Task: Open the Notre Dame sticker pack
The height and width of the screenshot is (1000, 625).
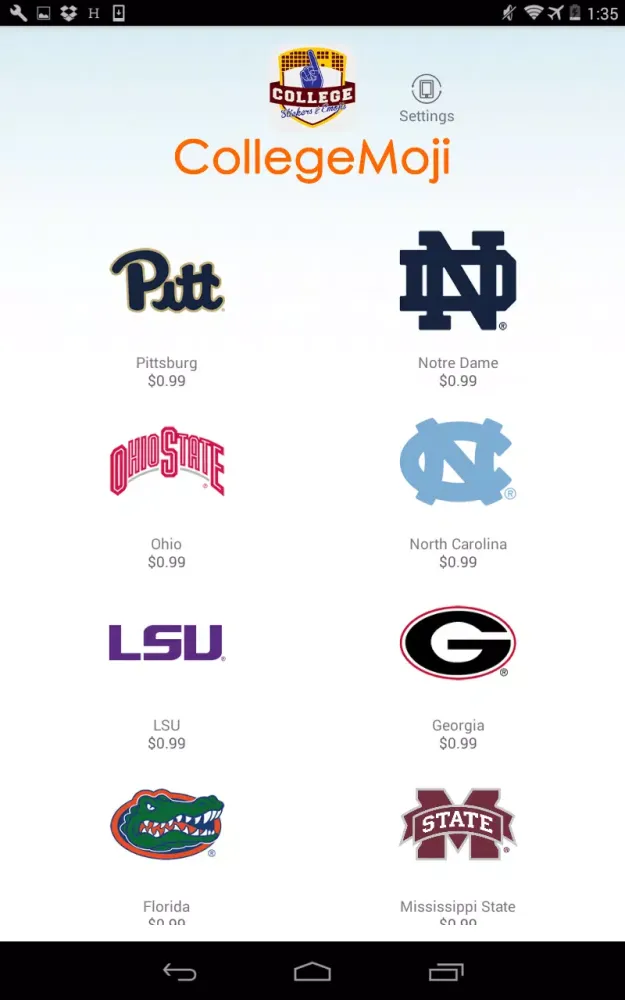Action: point(458,281)
